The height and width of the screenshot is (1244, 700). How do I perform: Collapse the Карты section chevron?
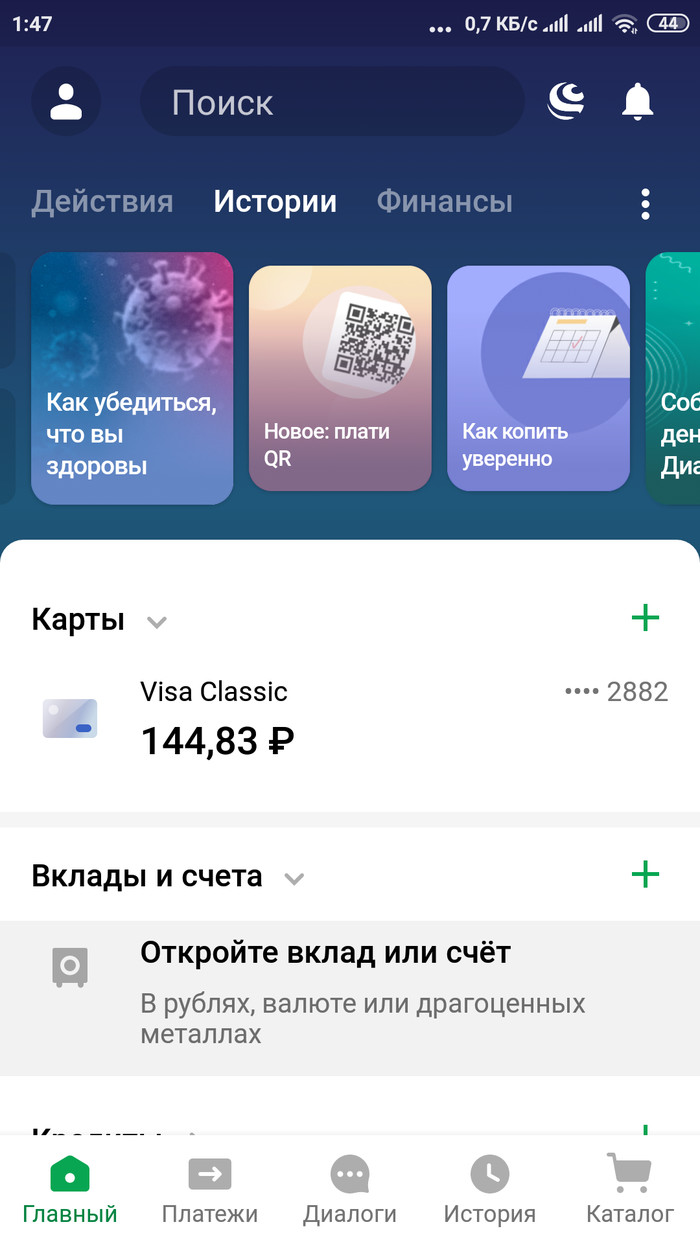click(x=156, y=622)
